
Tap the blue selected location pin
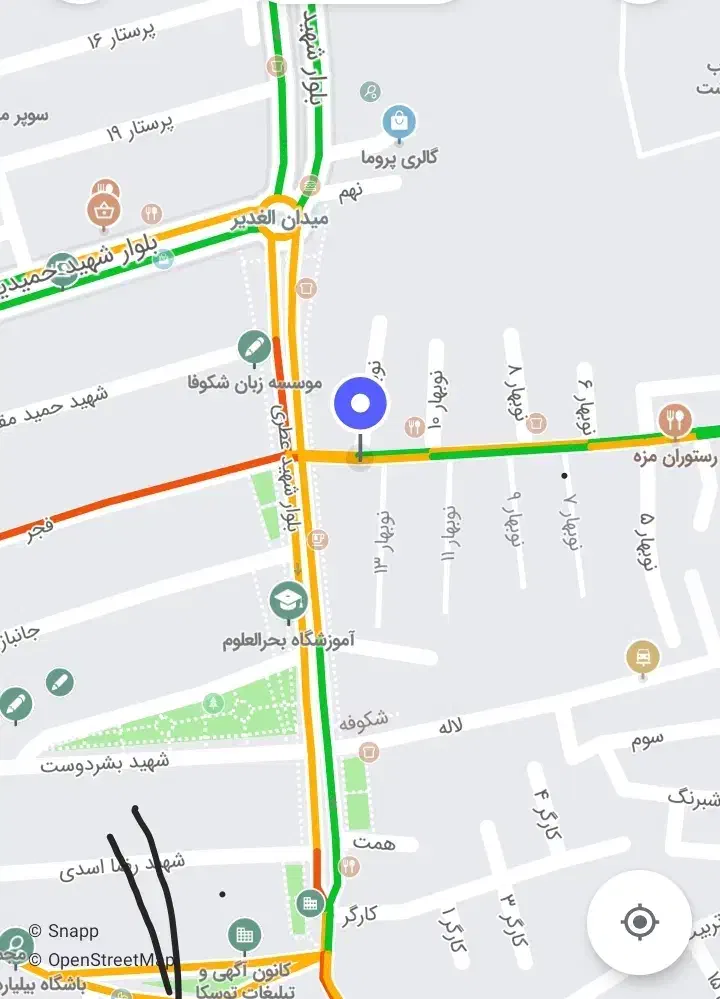click(360, 404)
